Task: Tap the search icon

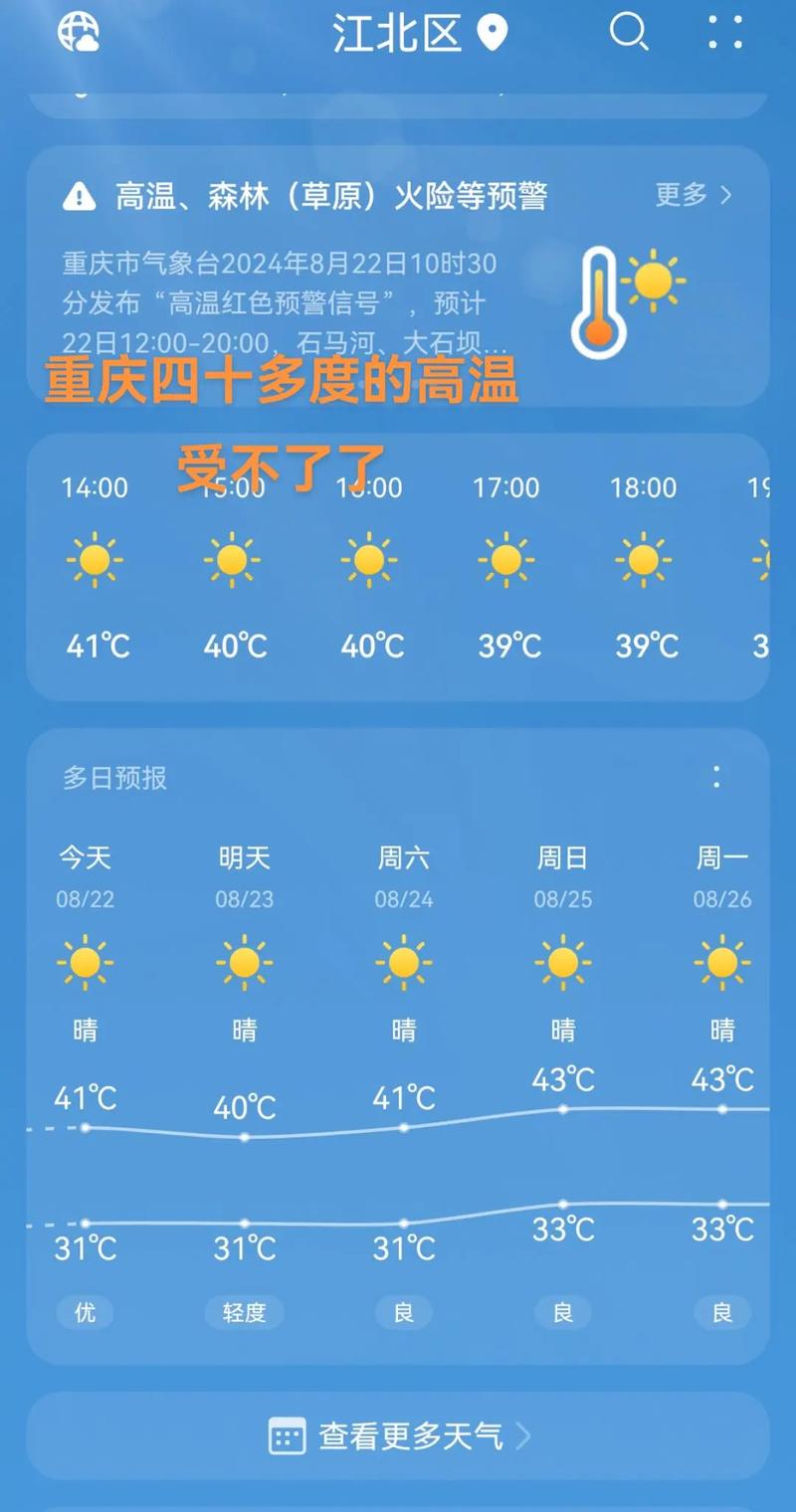Action: [629, 33]
